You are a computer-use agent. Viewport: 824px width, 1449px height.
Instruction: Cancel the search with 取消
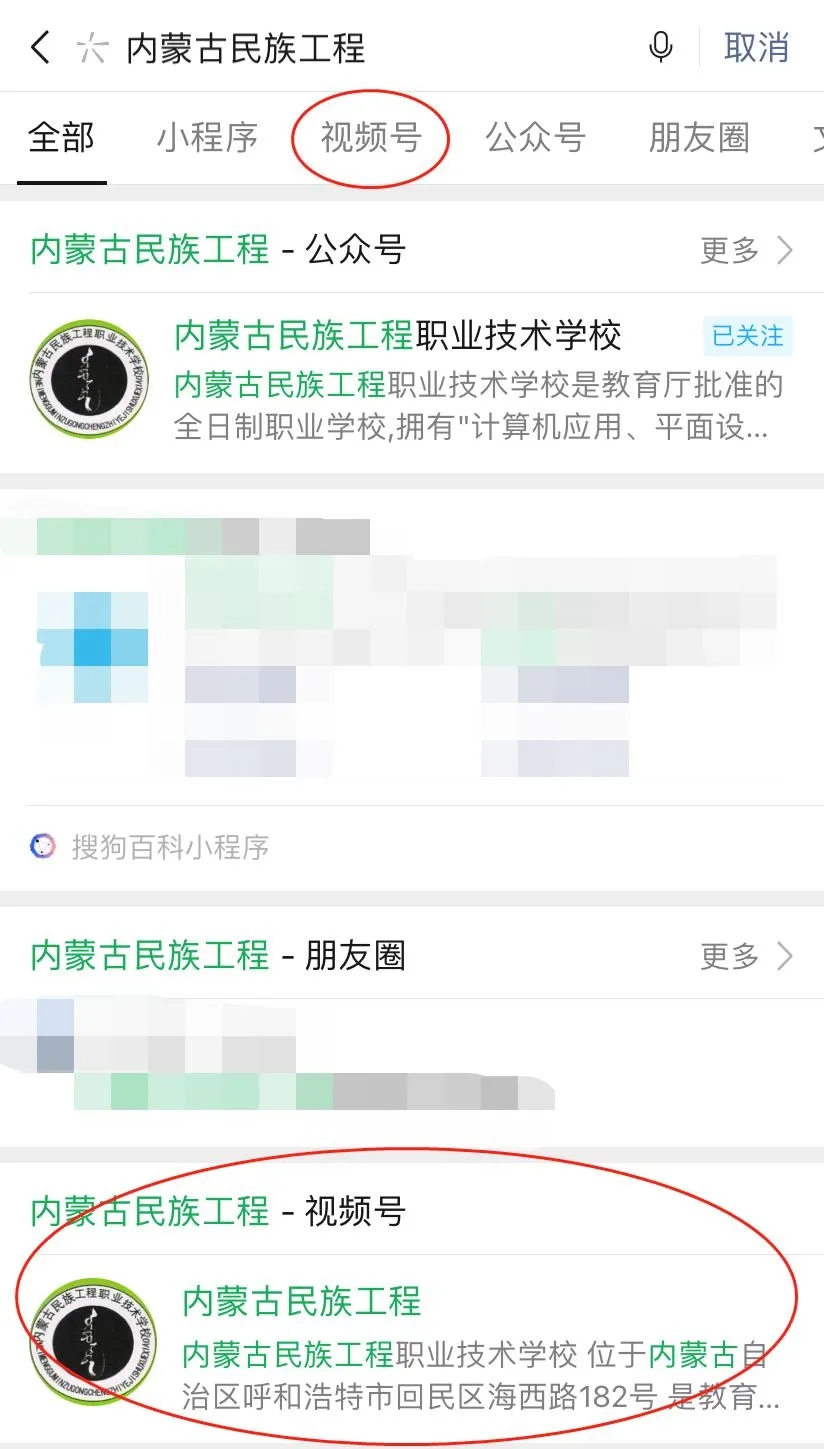pyautogui.click(x=757, y=48)
